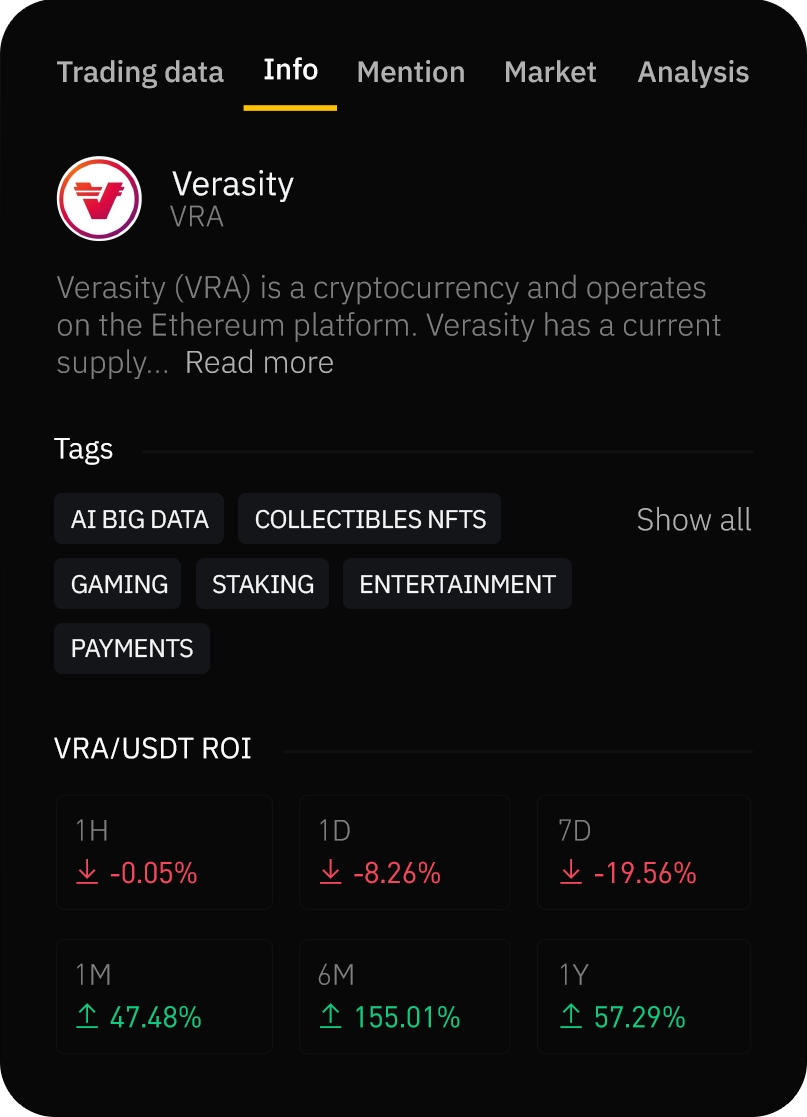Expand description with Read more

point(259,362)
